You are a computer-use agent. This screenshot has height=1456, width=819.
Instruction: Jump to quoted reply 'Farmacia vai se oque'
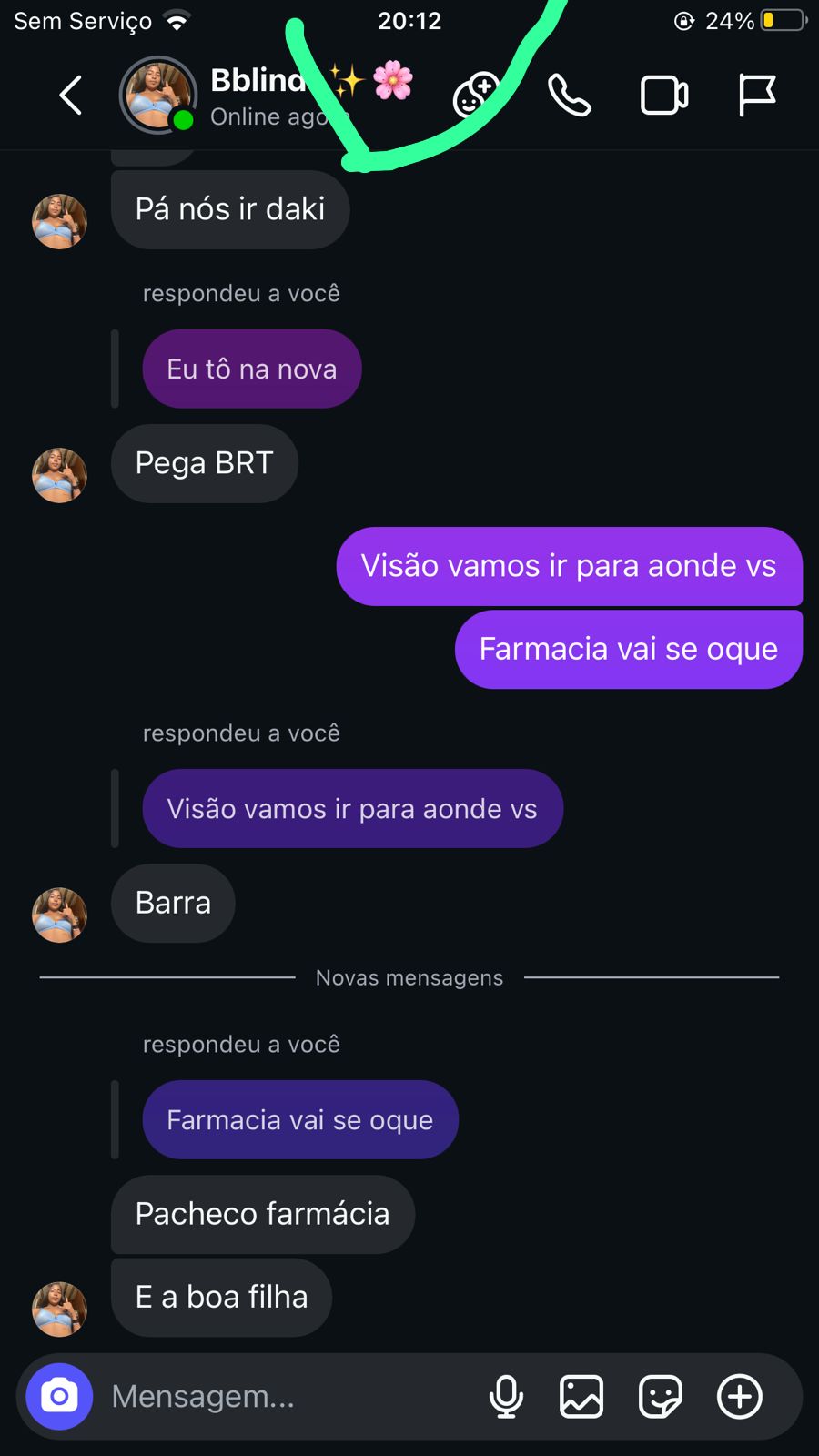tap(300, 1119)
